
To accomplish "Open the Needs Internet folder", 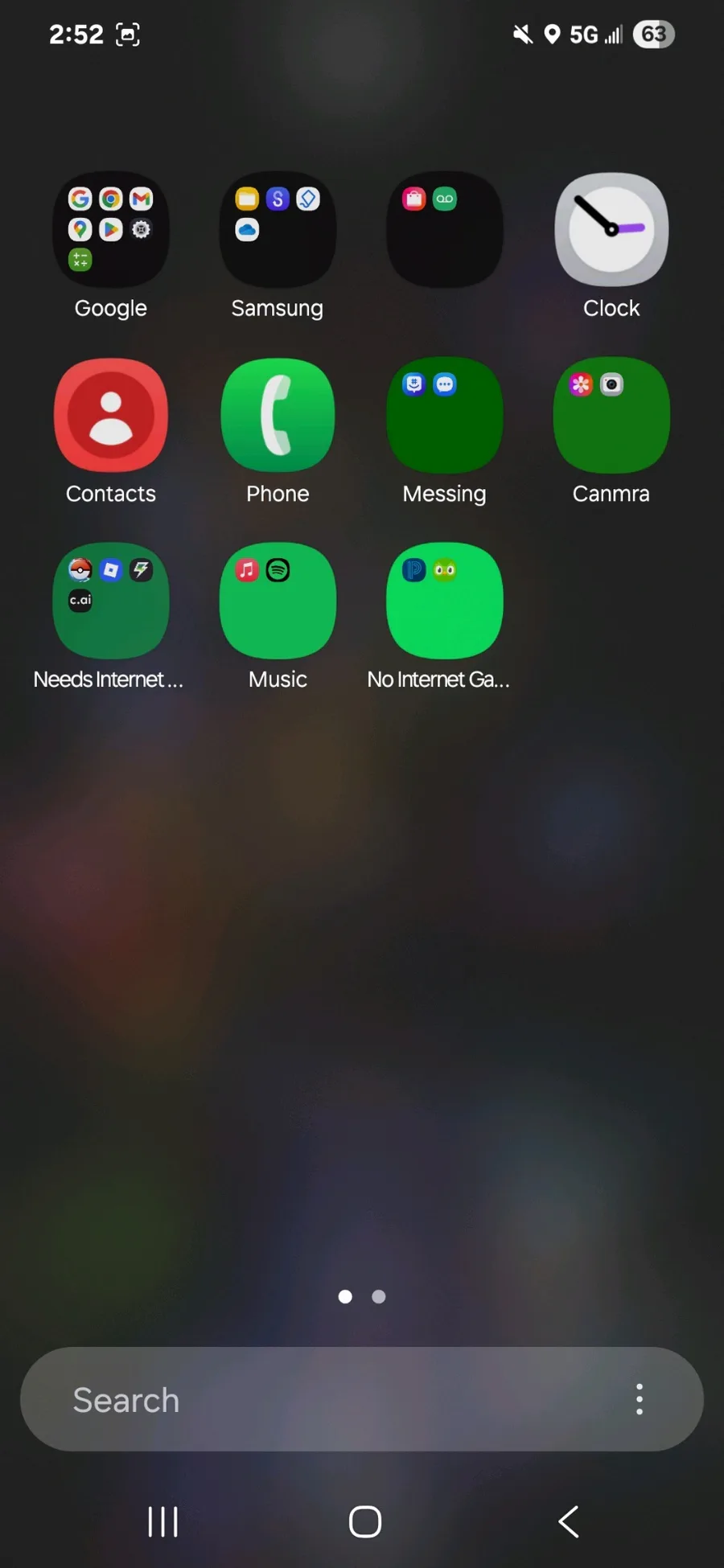I will click(111, 601).
